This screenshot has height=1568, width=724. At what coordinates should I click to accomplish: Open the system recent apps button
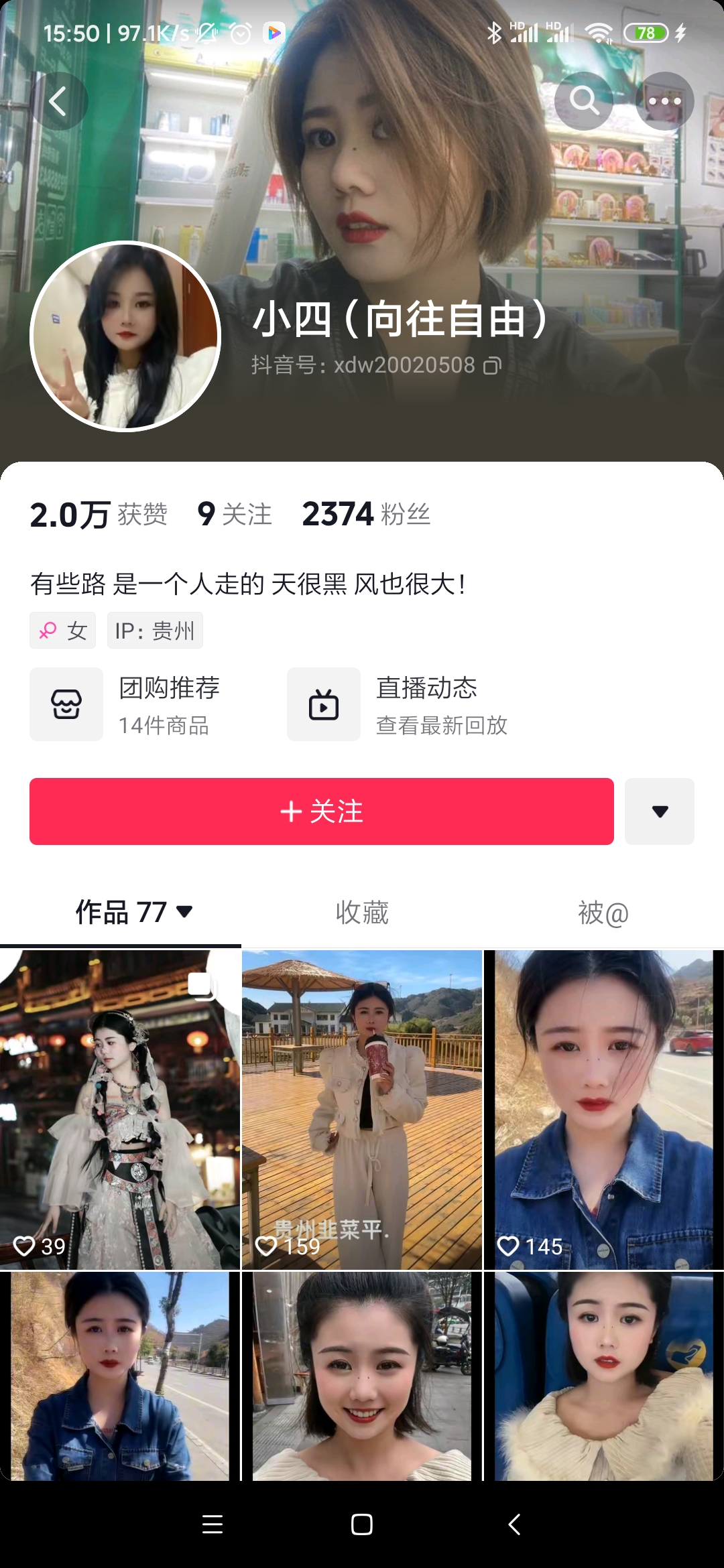click(x=213, y=1524)
